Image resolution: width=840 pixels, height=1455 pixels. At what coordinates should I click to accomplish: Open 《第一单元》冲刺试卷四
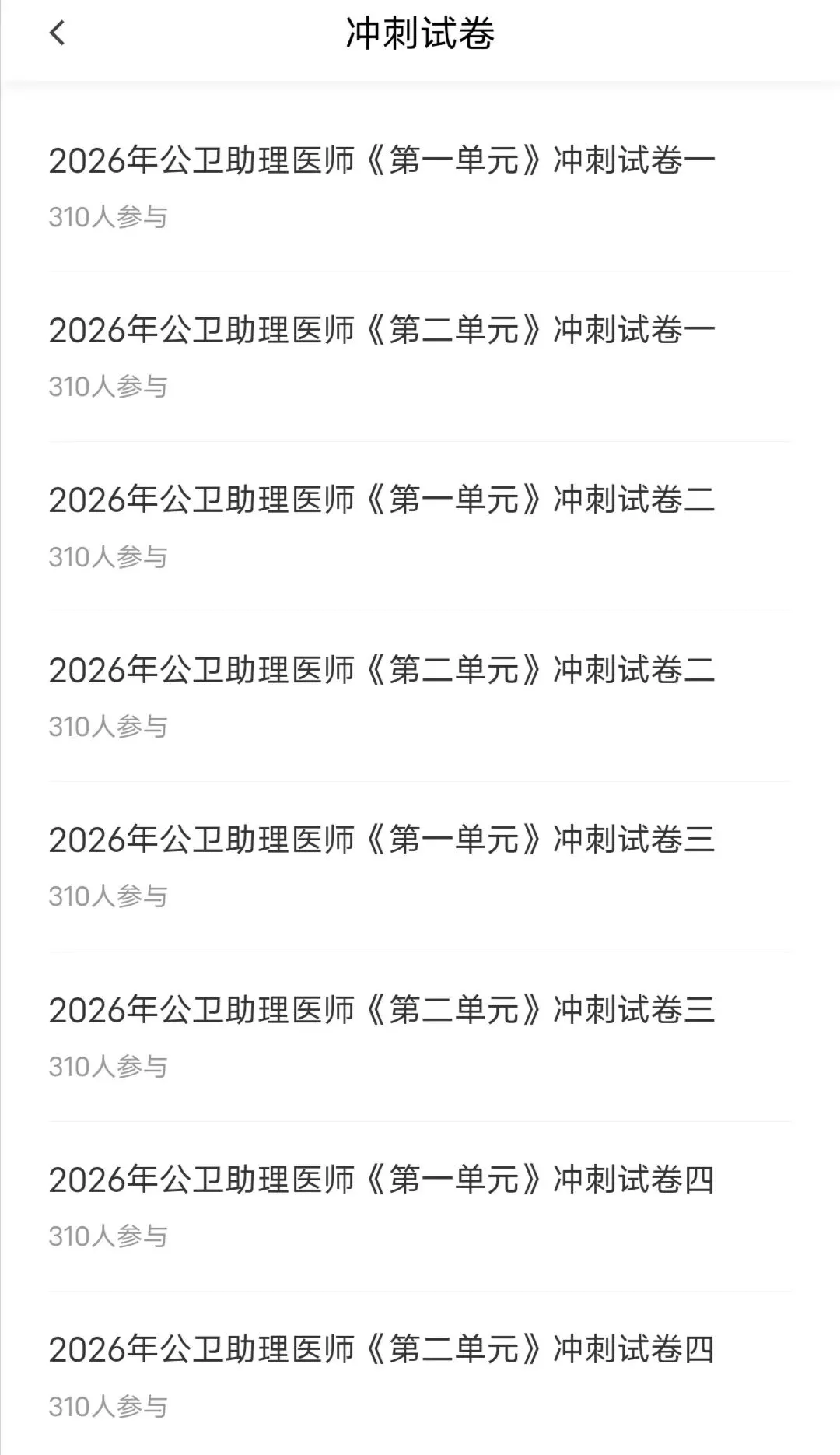(381, 1180)
